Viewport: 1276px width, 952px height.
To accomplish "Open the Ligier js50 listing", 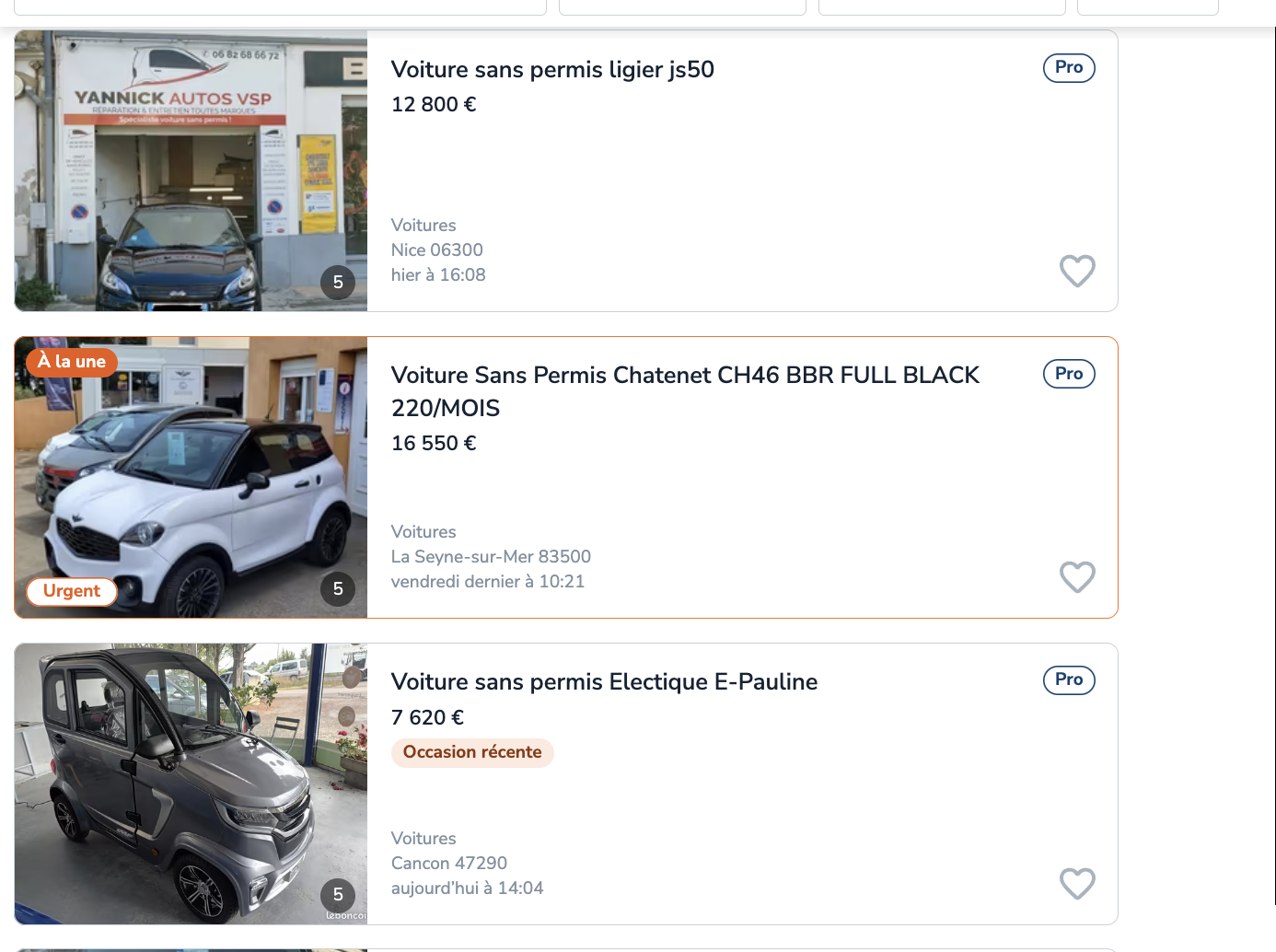I will tap(552, 70).
